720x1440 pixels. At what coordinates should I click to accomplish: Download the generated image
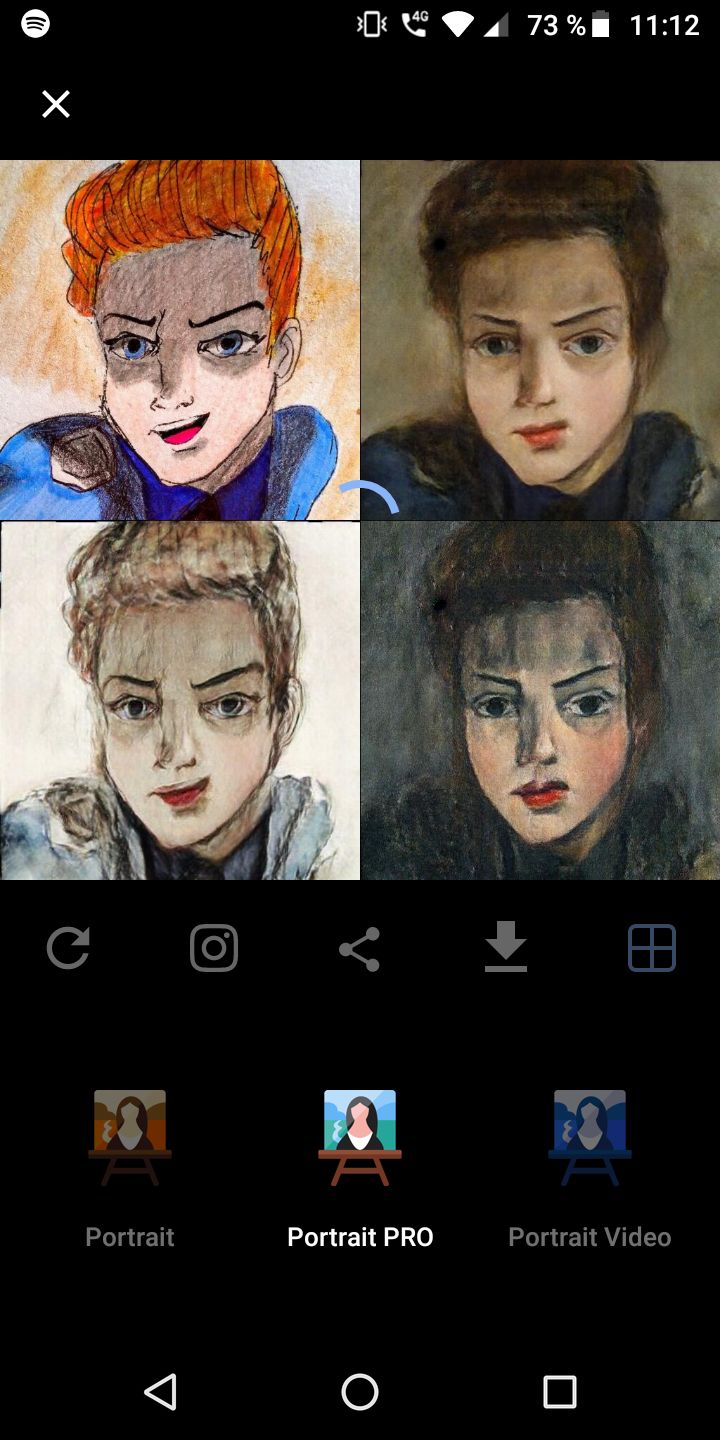tap(506, 947)
